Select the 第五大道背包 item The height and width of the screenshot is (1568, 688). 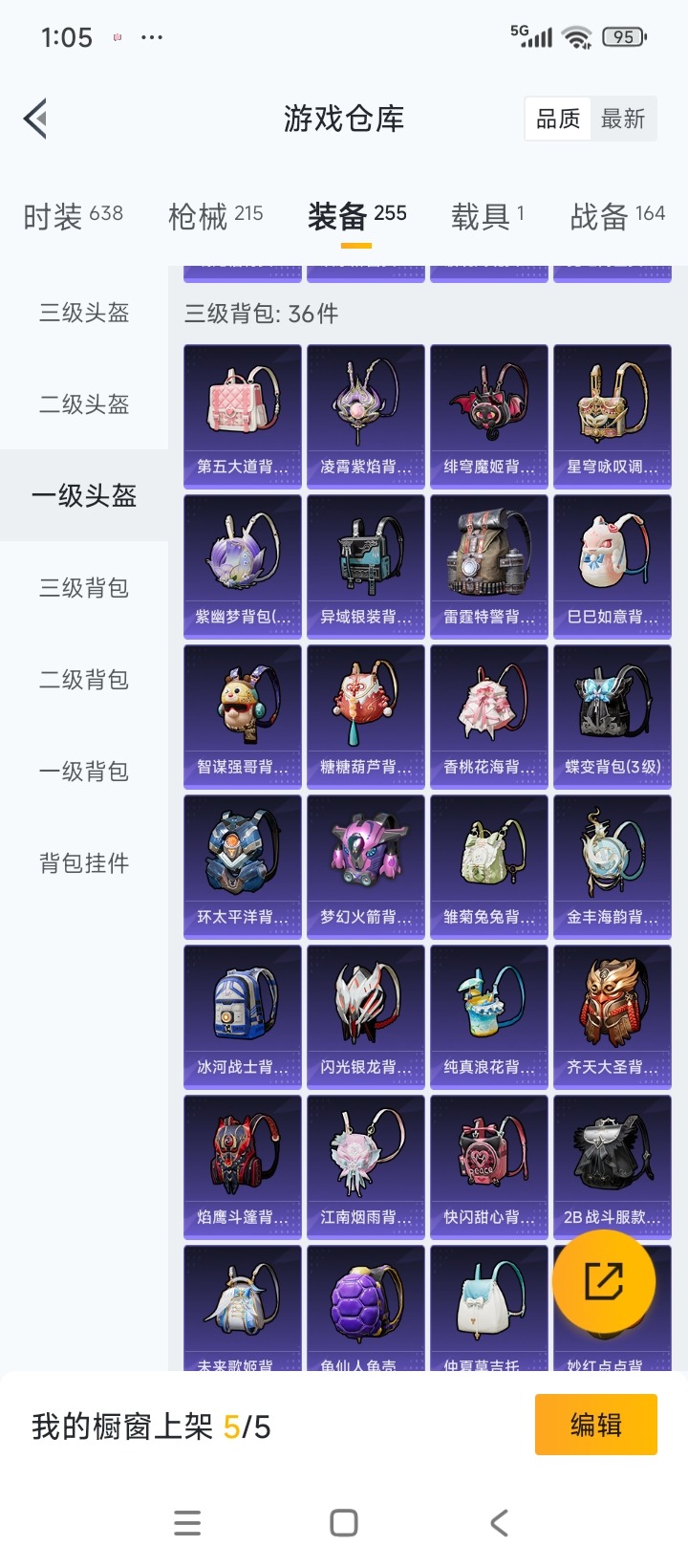coord(242,406)
